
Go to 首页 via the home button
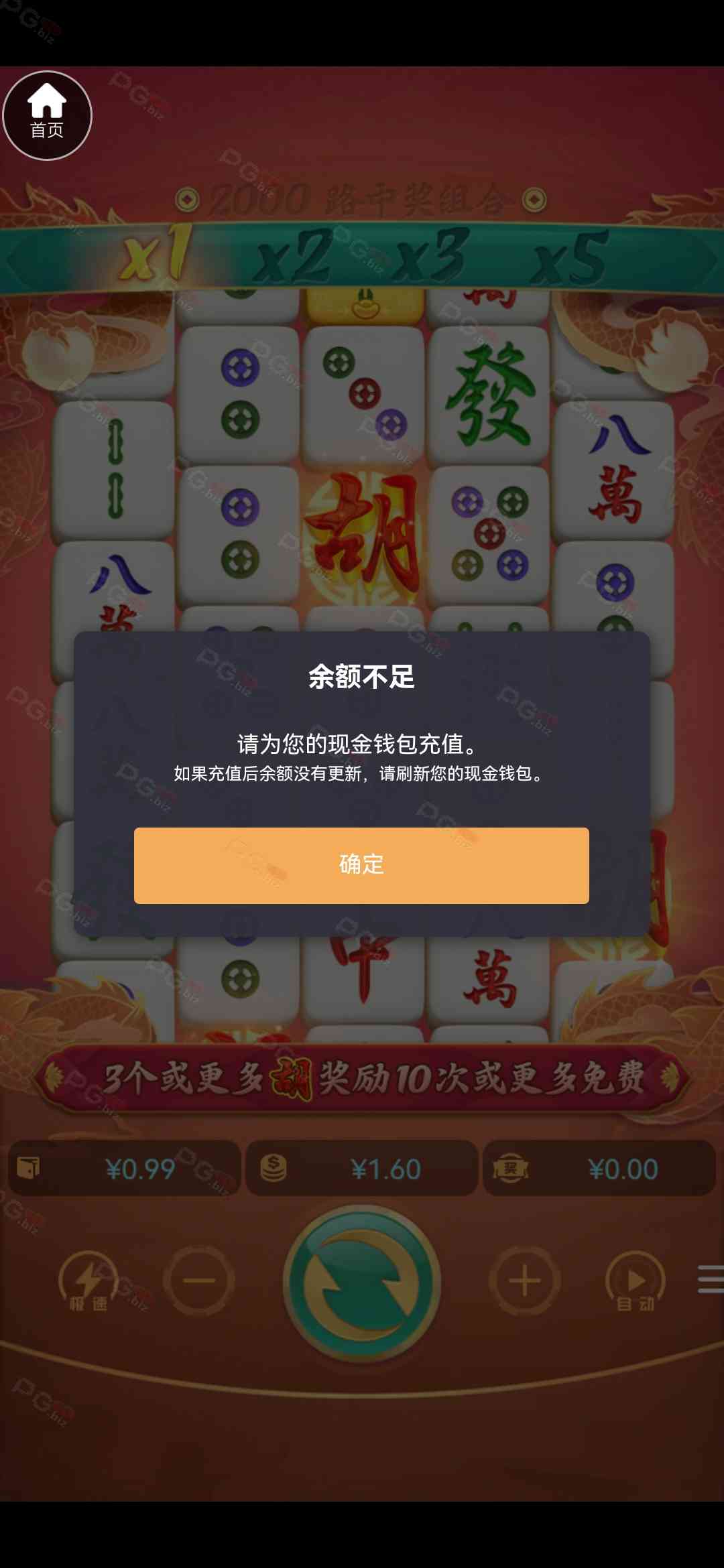[47, 115]
